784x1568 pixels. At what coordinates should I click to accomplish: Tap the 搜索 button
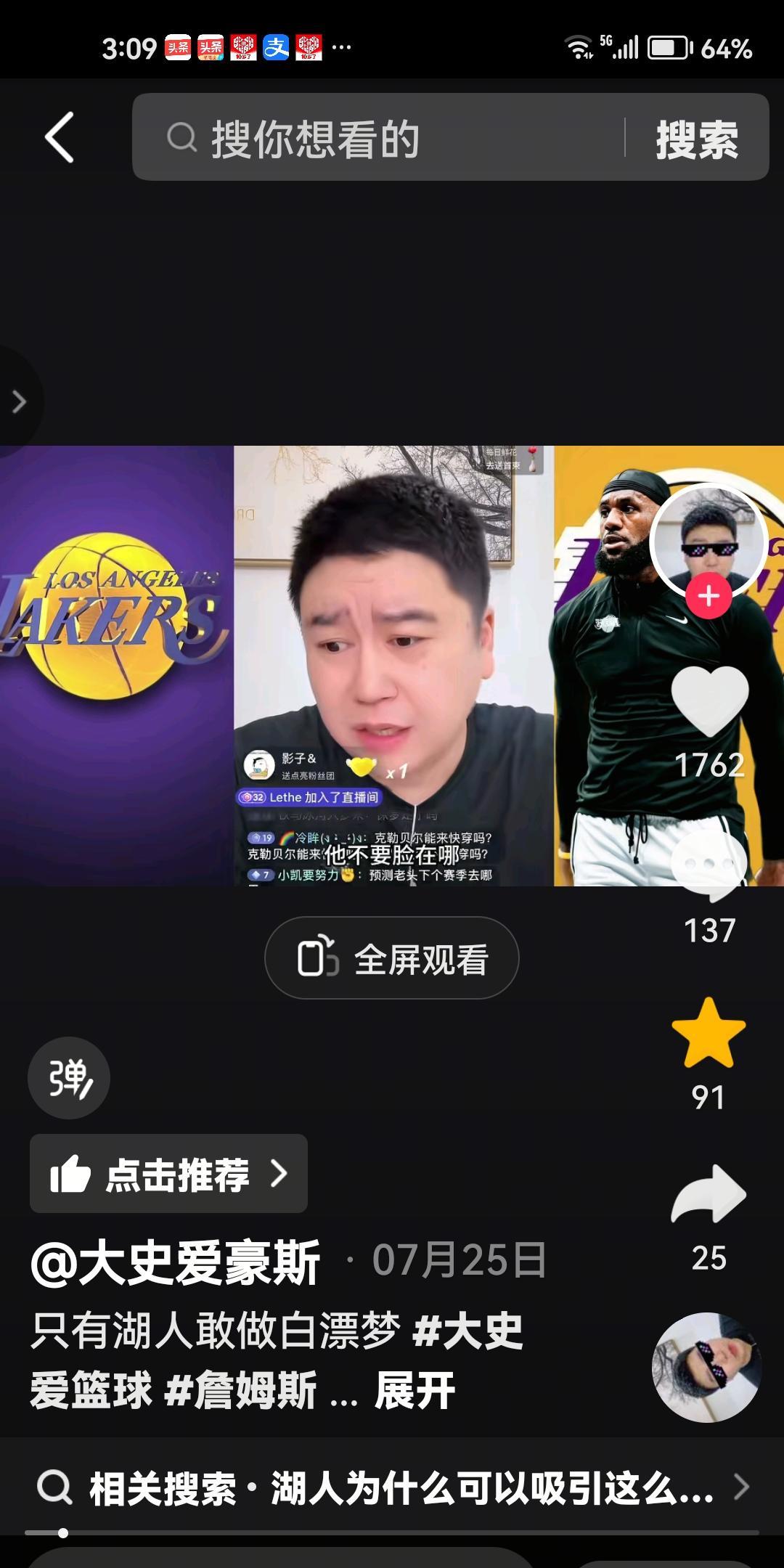tap(697, 139)
